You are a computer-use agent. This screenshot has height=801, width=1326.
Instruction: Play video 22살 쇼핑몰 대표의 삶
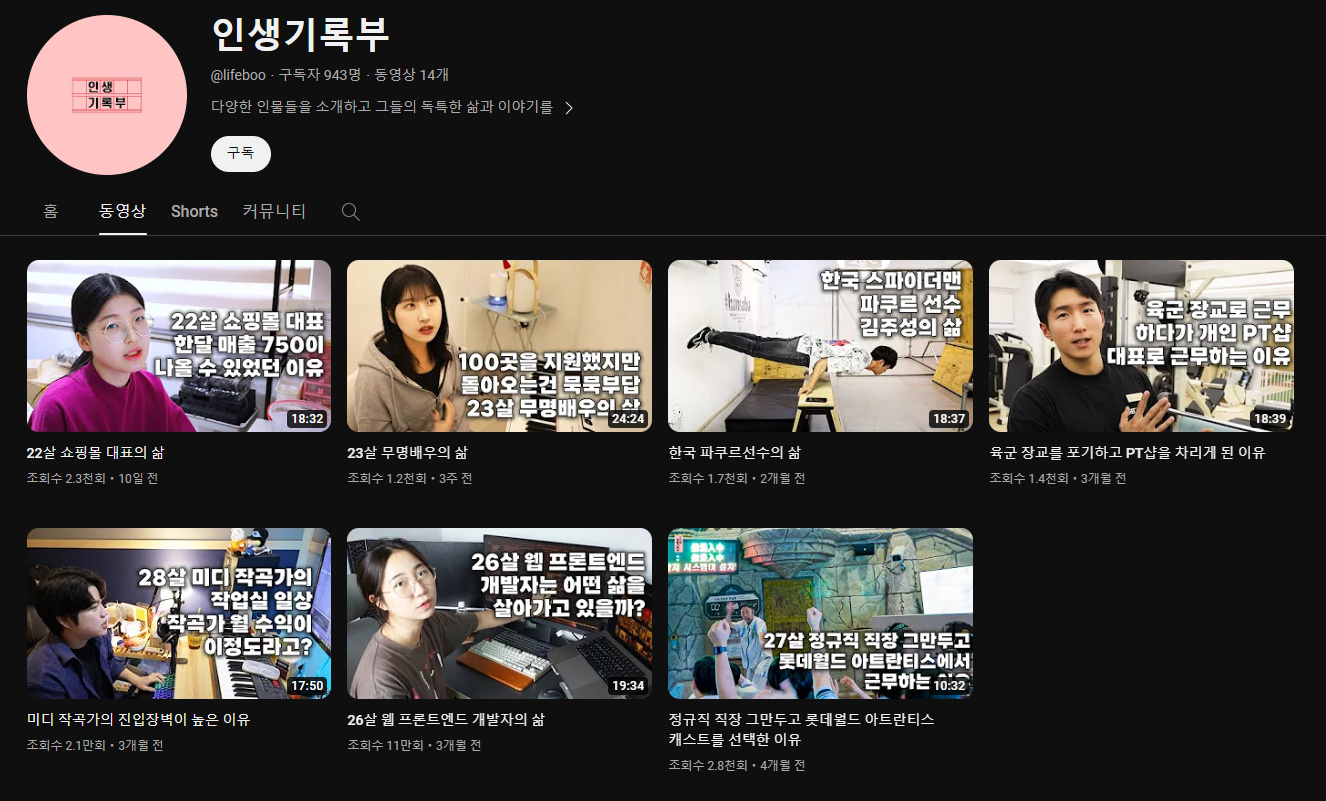click(178, 346)
